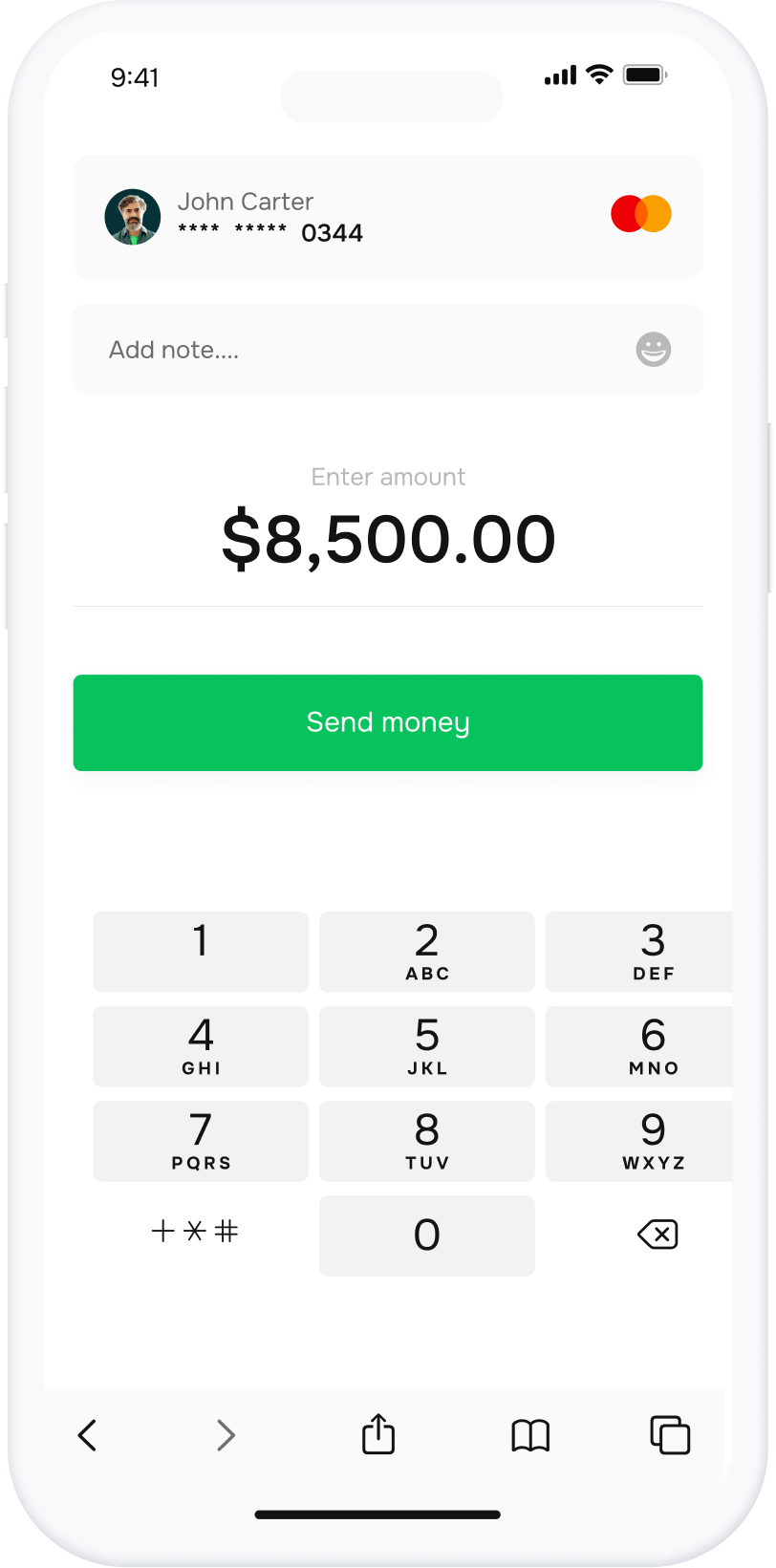The width and height of the screenshot is (776, 1568).
Task: Click the tabs overview icon
Action: pyautogui.click(x=669, y=1434)
